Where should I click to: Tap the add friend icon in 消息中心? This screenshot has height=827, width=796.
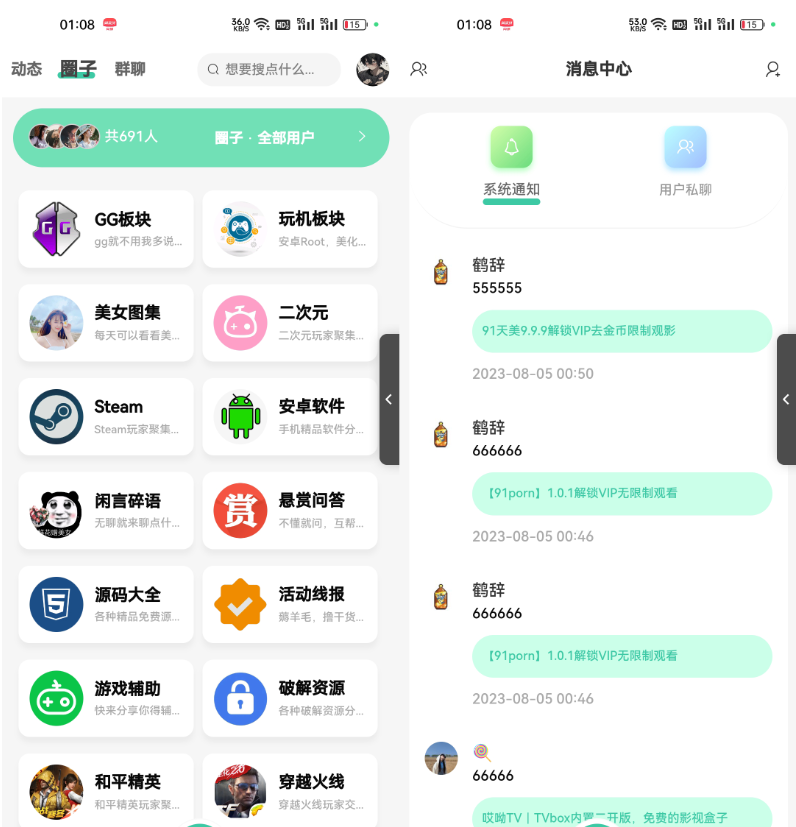tap(772, 69)
